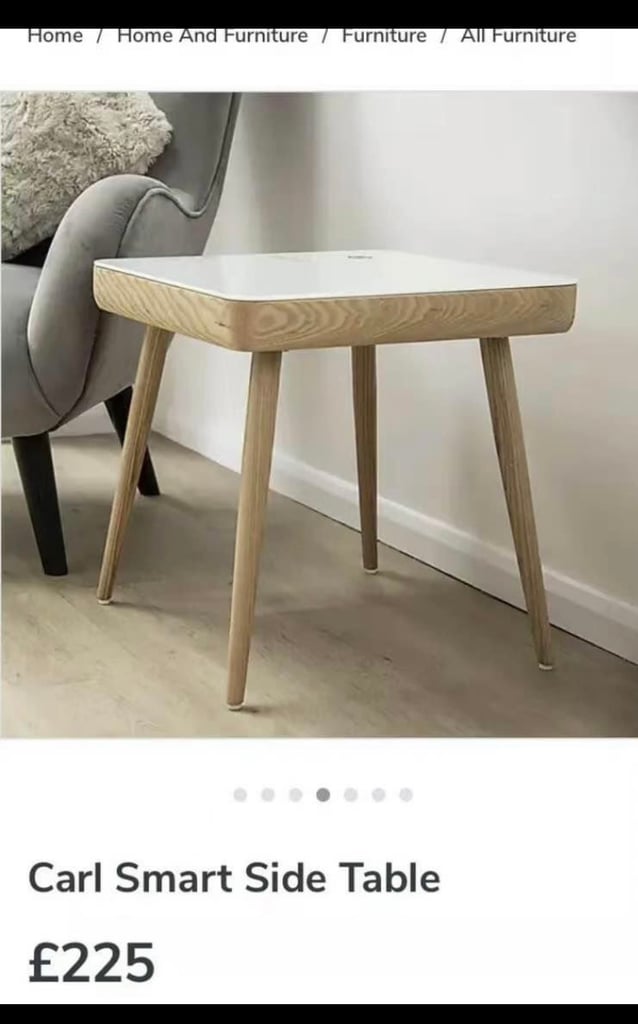Tap the Carl Smart Side Table product image
Image resolution: width=638 pixels, height=1024 pixels.
click(319, 415)
